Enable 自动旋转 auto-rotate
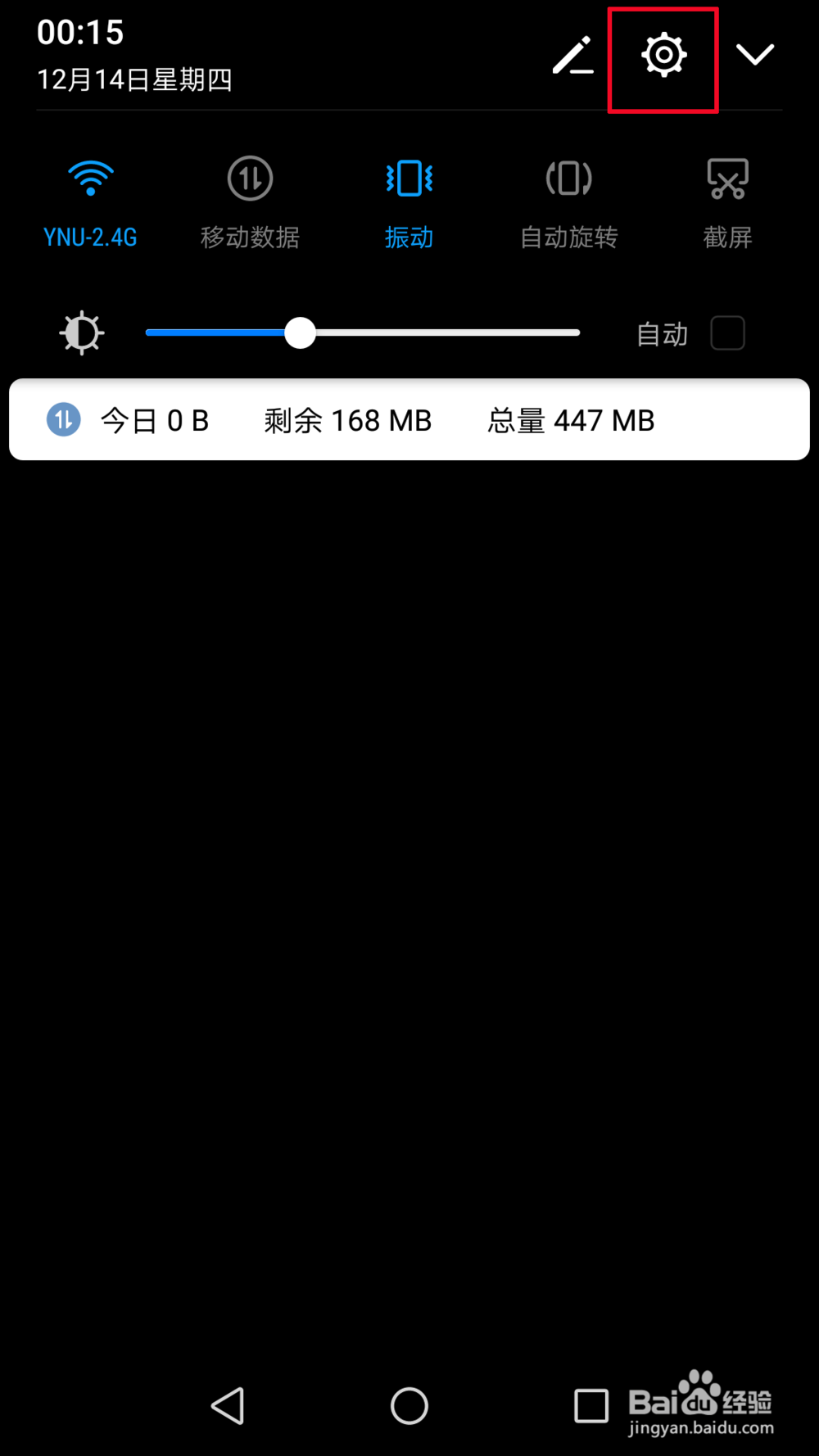Viewport: 819px width, 1456px height. coord(569,202)
